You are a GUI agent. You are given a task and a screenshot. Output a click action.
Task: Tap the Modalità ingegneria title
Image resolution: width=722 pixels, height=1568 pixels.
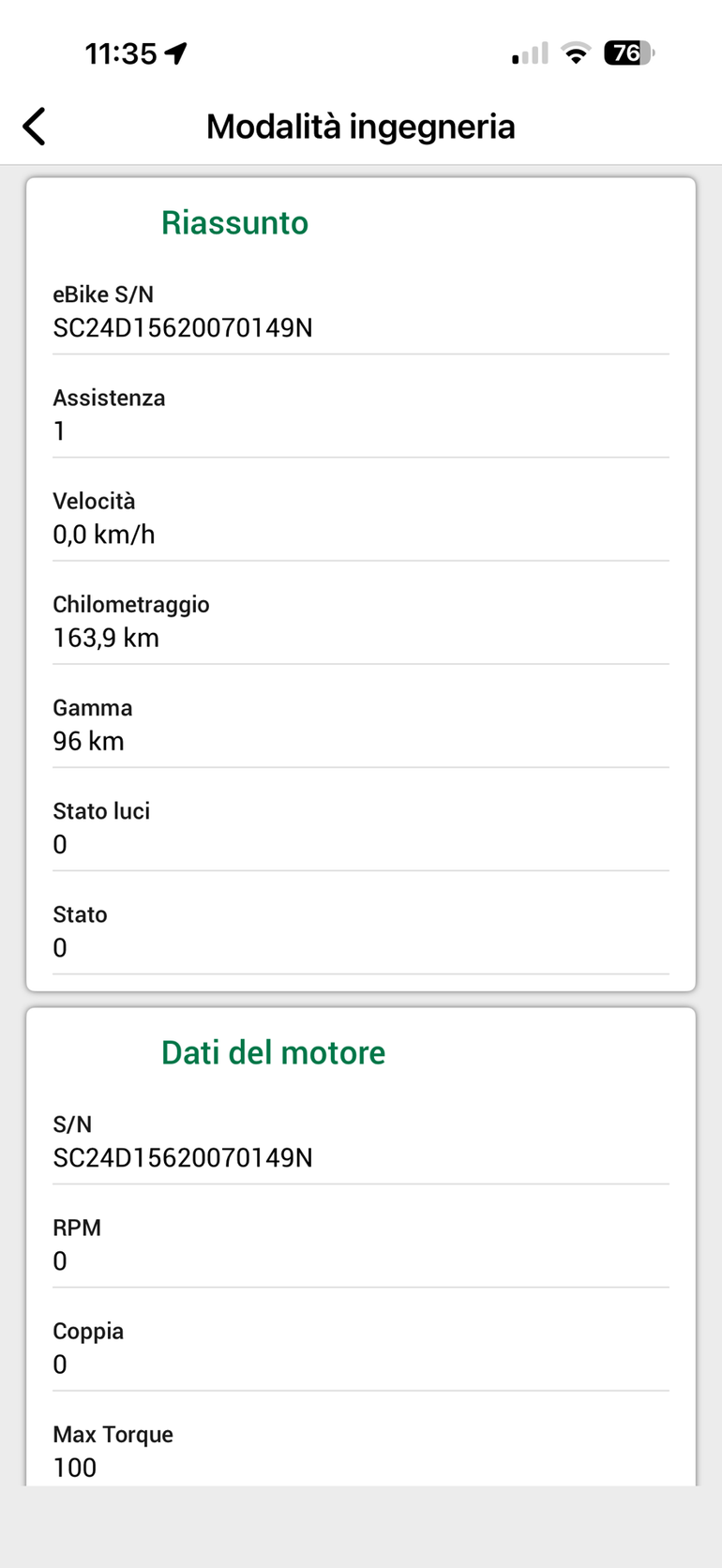pyautogui.click(x=361, y=127)
